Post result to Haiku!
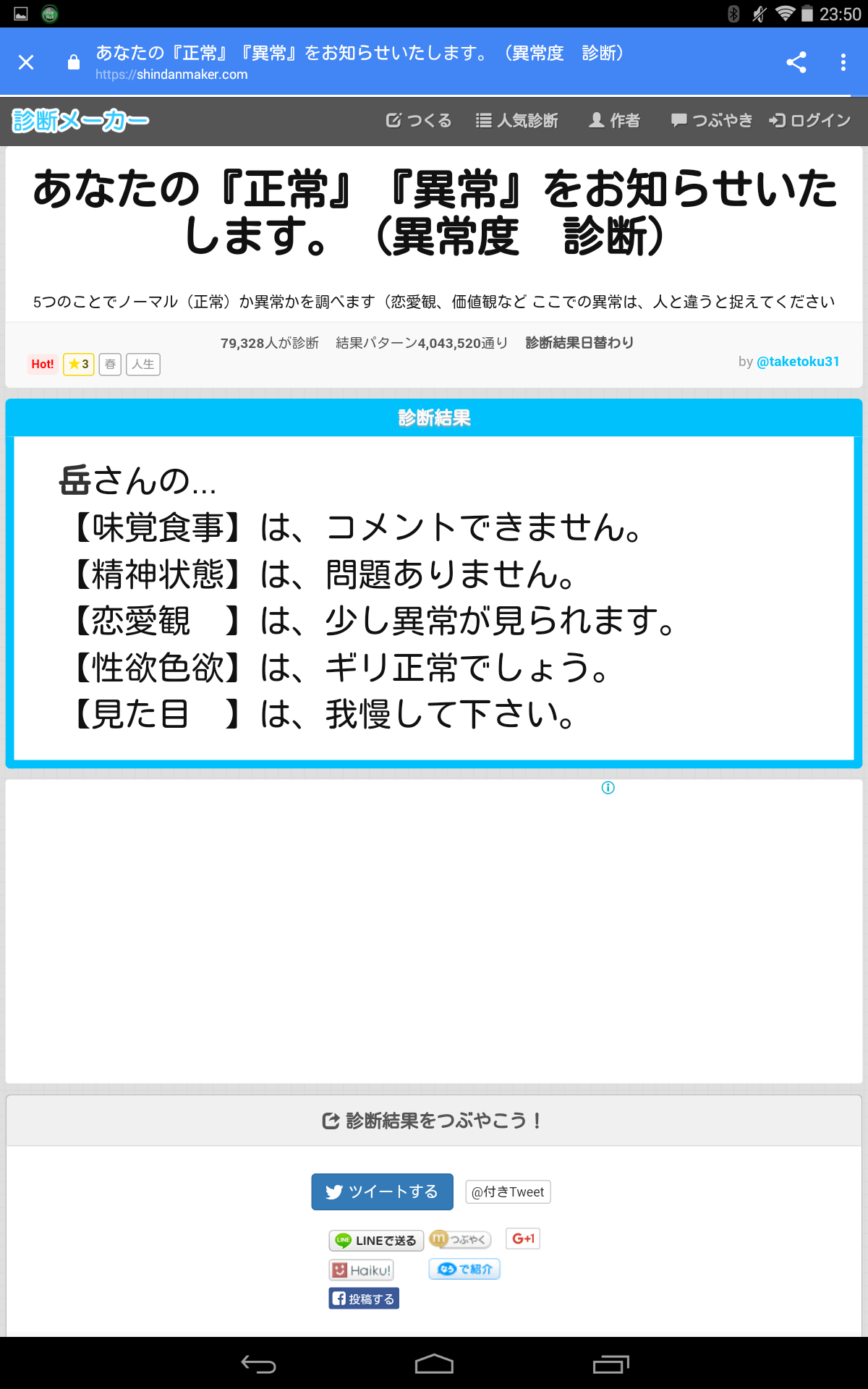The height and width of the screenshot is (1389, 868). point(362,1270)
